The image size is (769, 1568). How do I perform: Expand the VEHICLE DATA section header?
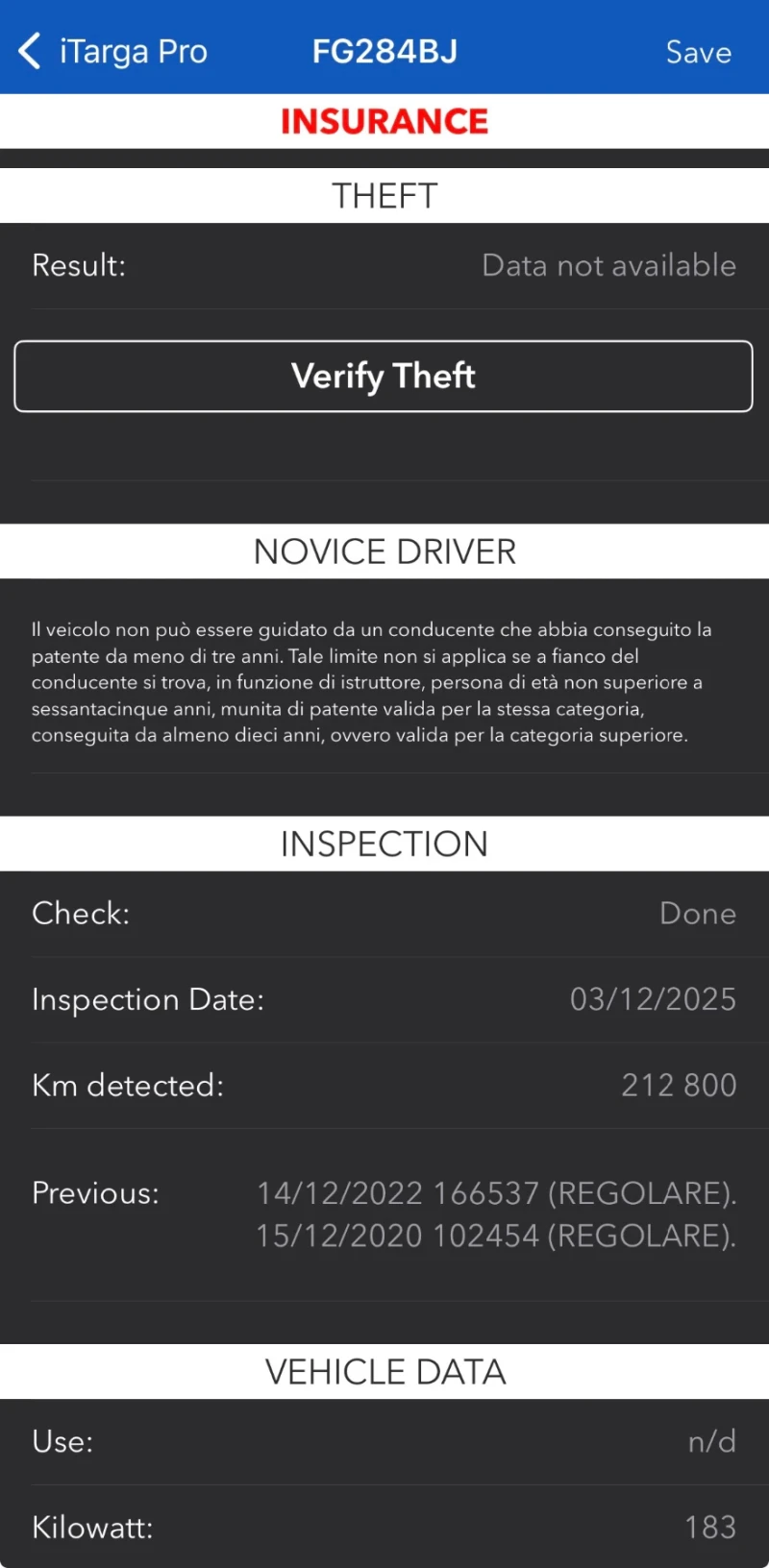(384, 1372)
